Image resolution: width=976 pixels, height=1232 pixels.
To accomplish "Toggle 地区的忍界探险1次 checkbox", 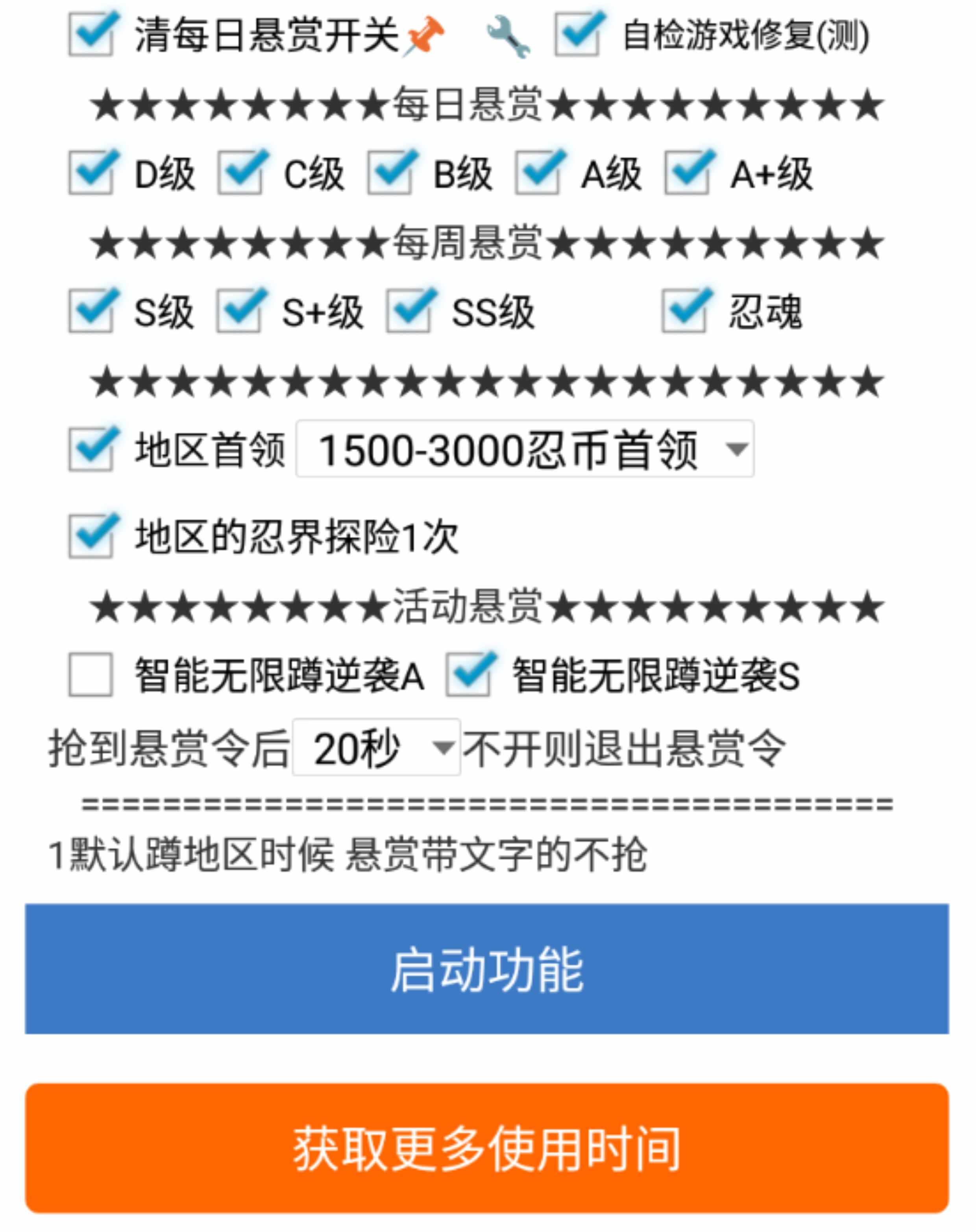I will click(x=91, y=536).
